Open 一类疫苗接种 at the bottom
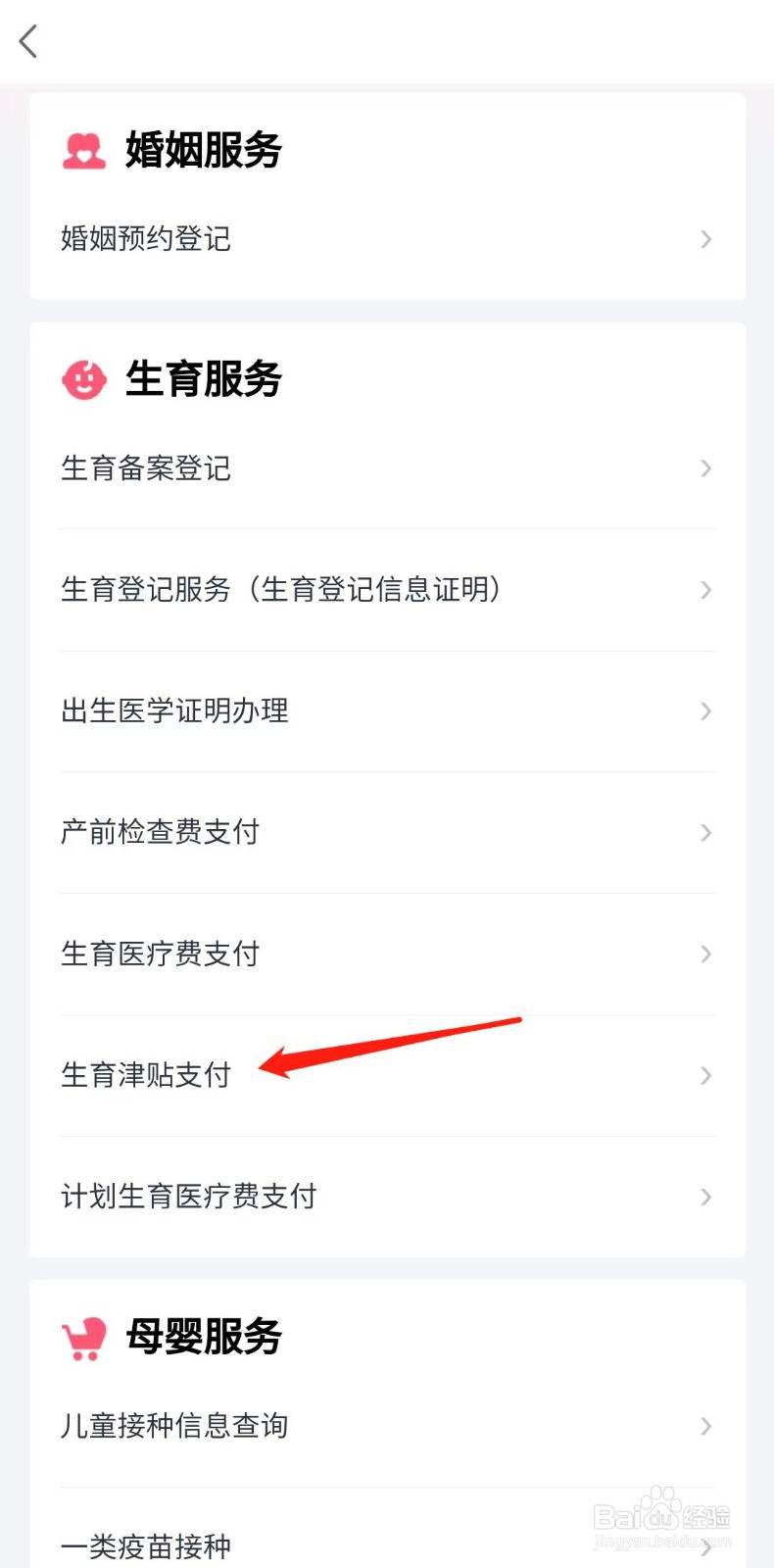Viewport: 774px width, 1568px height. pos(145,1546)
